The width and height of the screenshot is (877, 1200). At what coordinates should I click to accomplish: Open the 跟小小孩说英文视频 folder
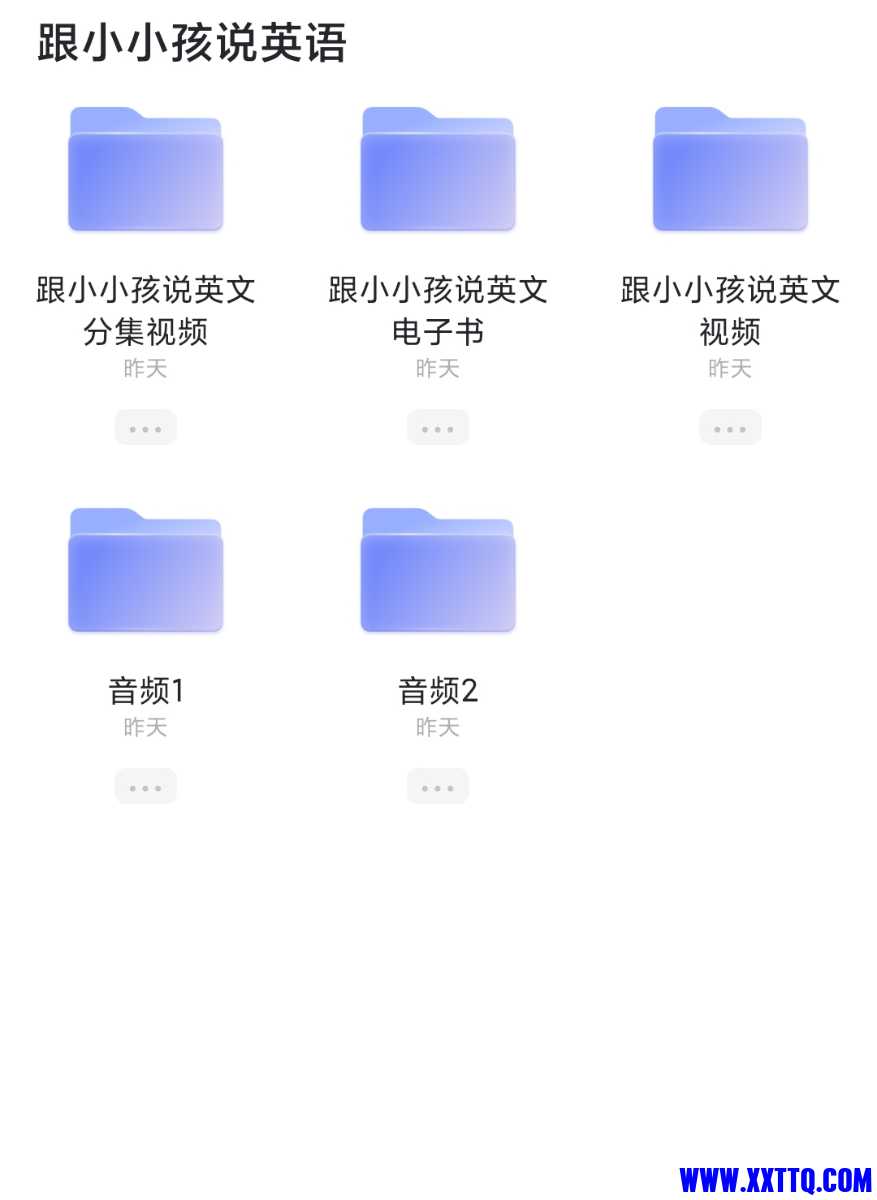point(730,170)
